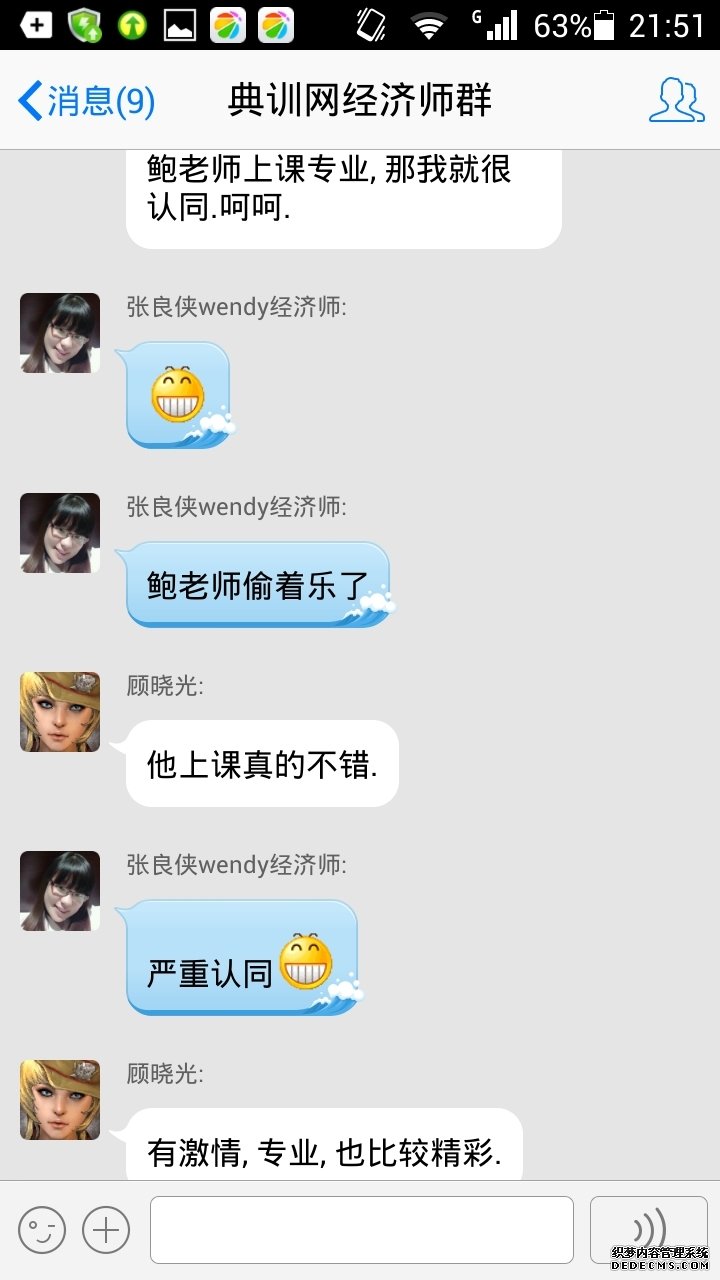720x1280 pixels.
Task: Open the group members icon
Action: coord(676,100)
